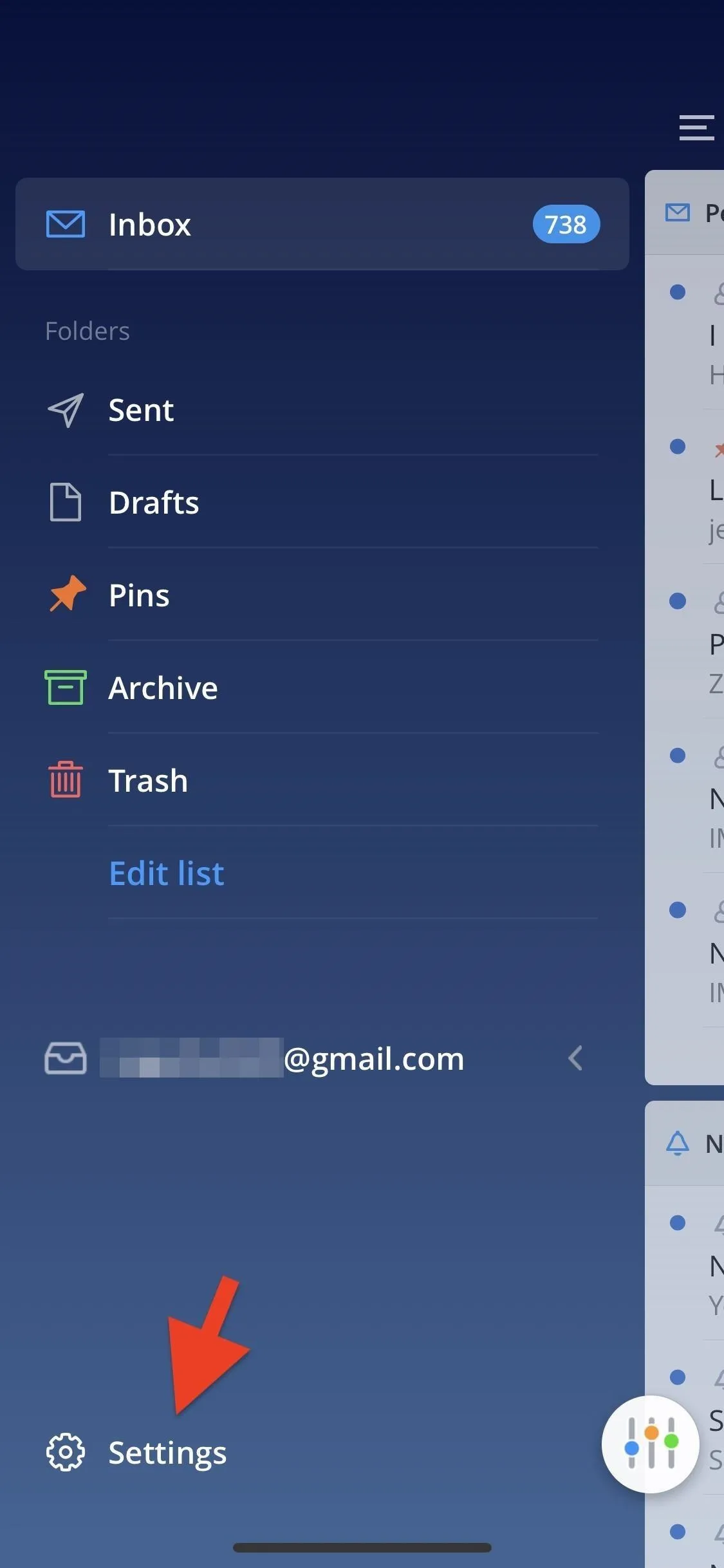Tap the round sliders filter button
This screenshot has width=724, height=1568.
[651, 1444]
